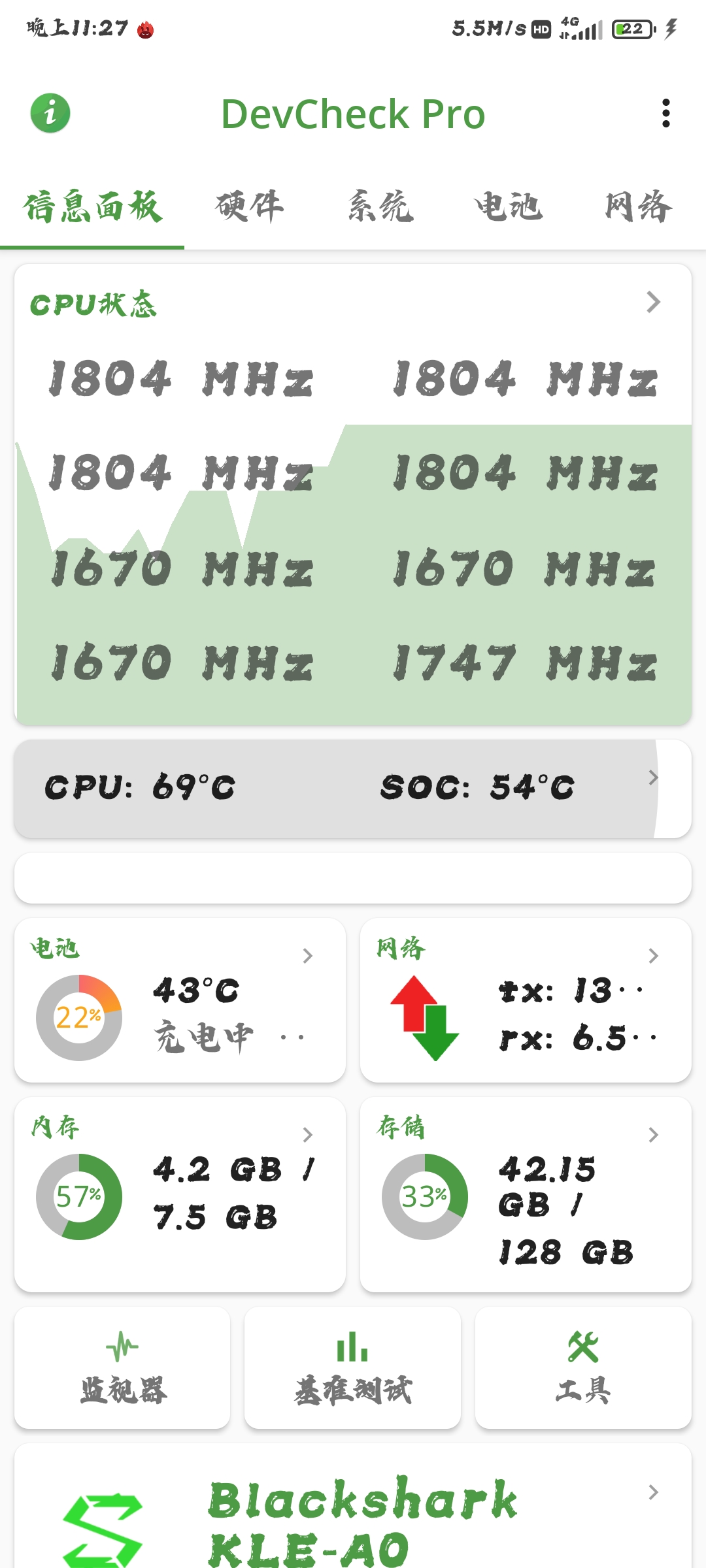Open the 网络 tx/rx card
This screenshot has width=706, height=1568.
526,1001
